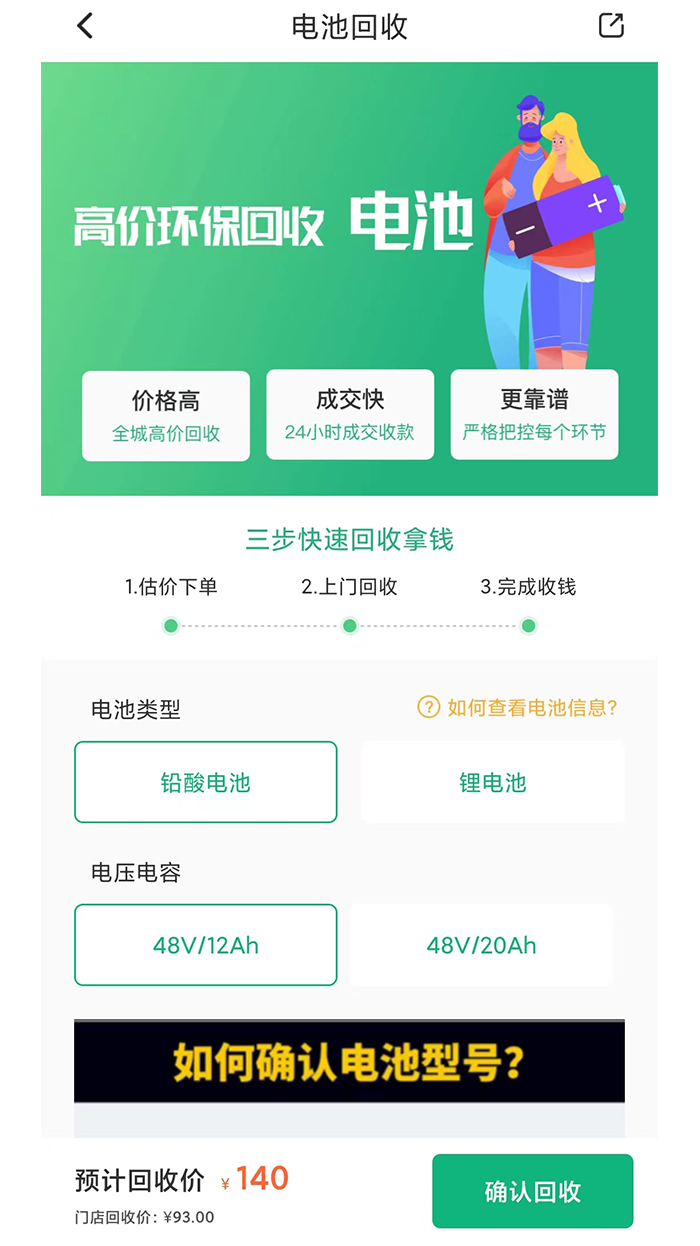Choose 锂电池 as battery type
The width and height of the screenshot is (700, 1246).
click(492, 782)
